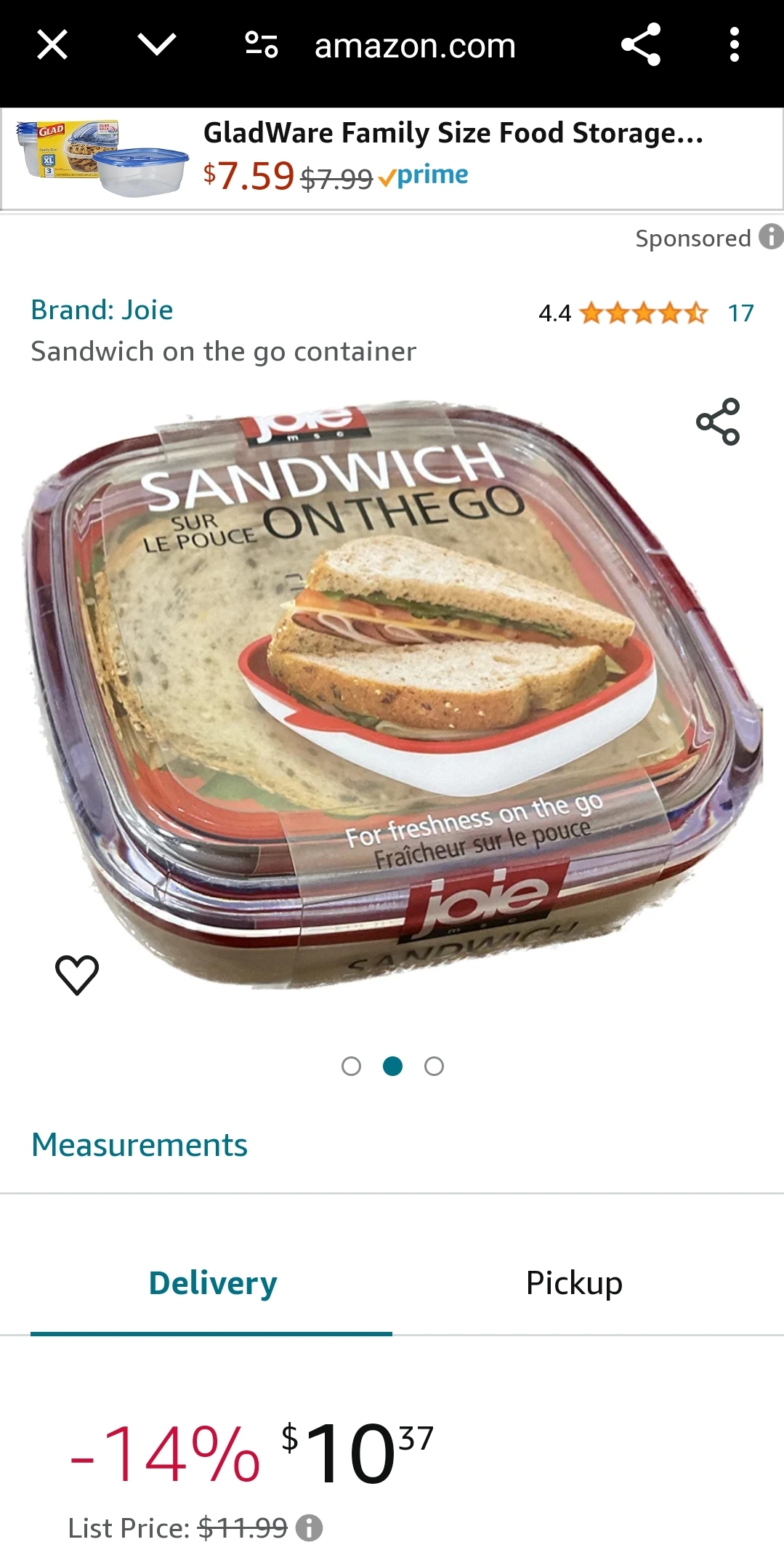The image size is (784, 1558).
Task: Jump to the third product image dot
Action: [x=434, y=1067]
